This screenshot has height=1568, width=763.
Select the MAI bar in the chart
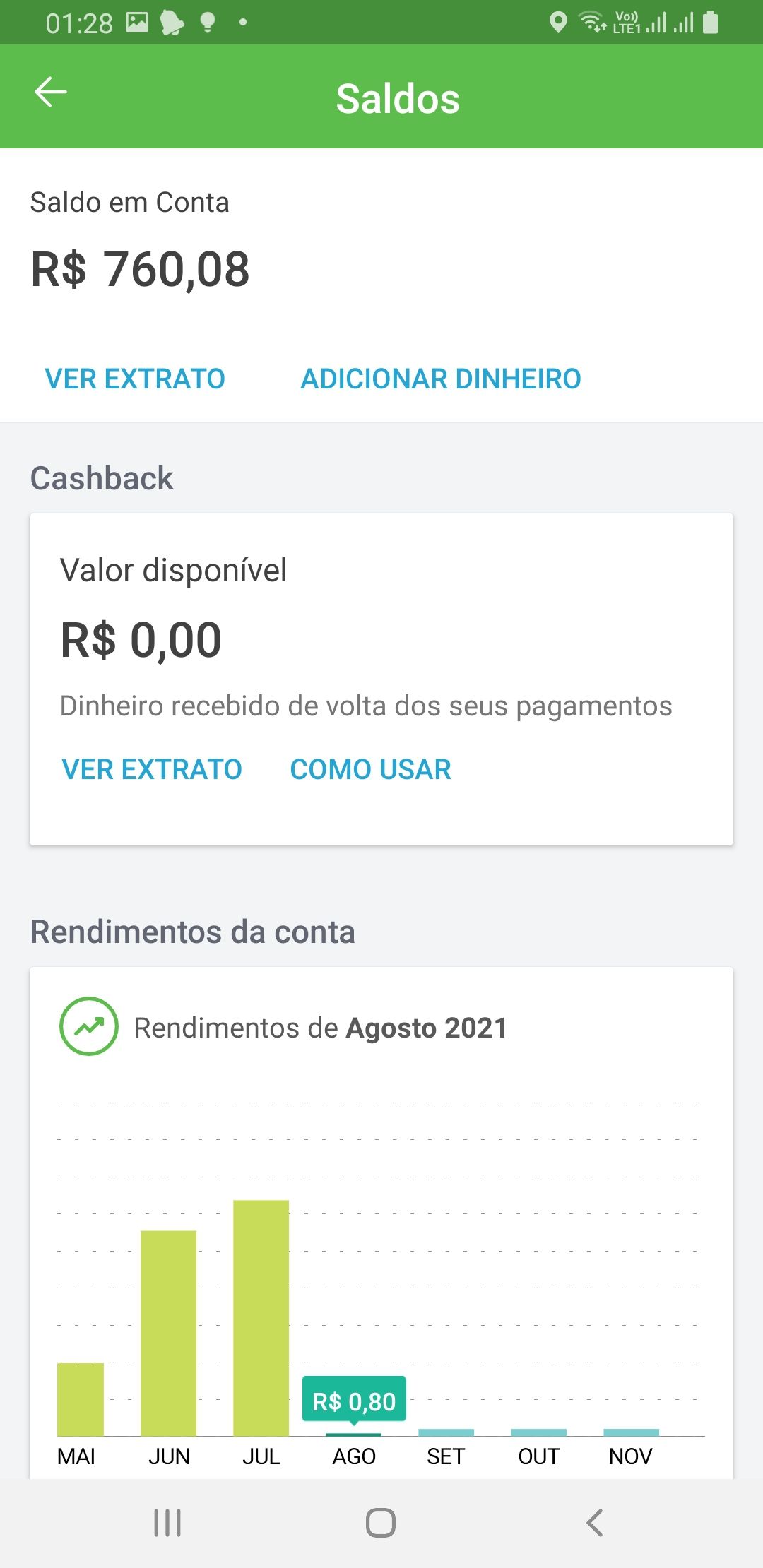[x=80, y=1399]
